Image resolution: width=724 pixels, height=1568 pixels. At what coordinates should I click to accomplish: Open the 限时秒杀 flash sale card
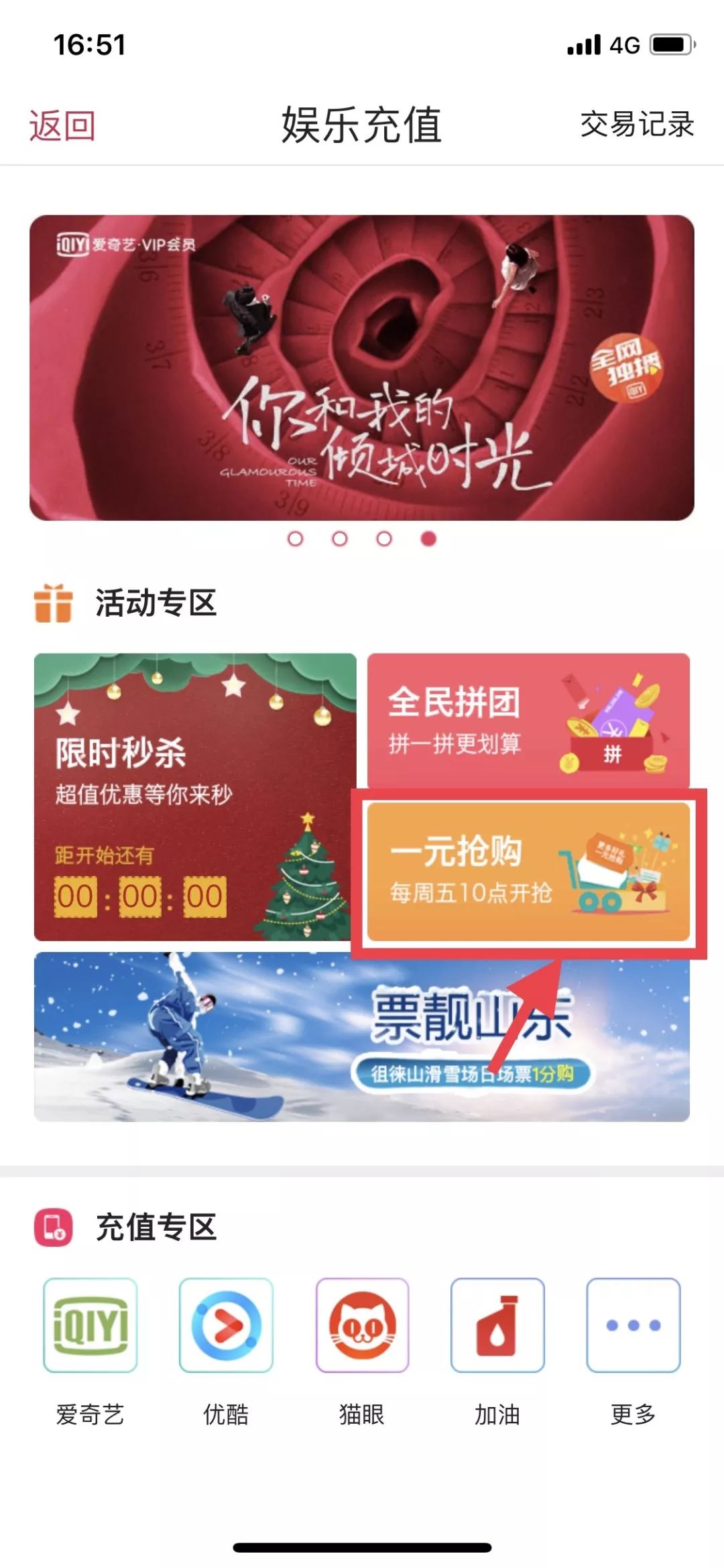194,796
